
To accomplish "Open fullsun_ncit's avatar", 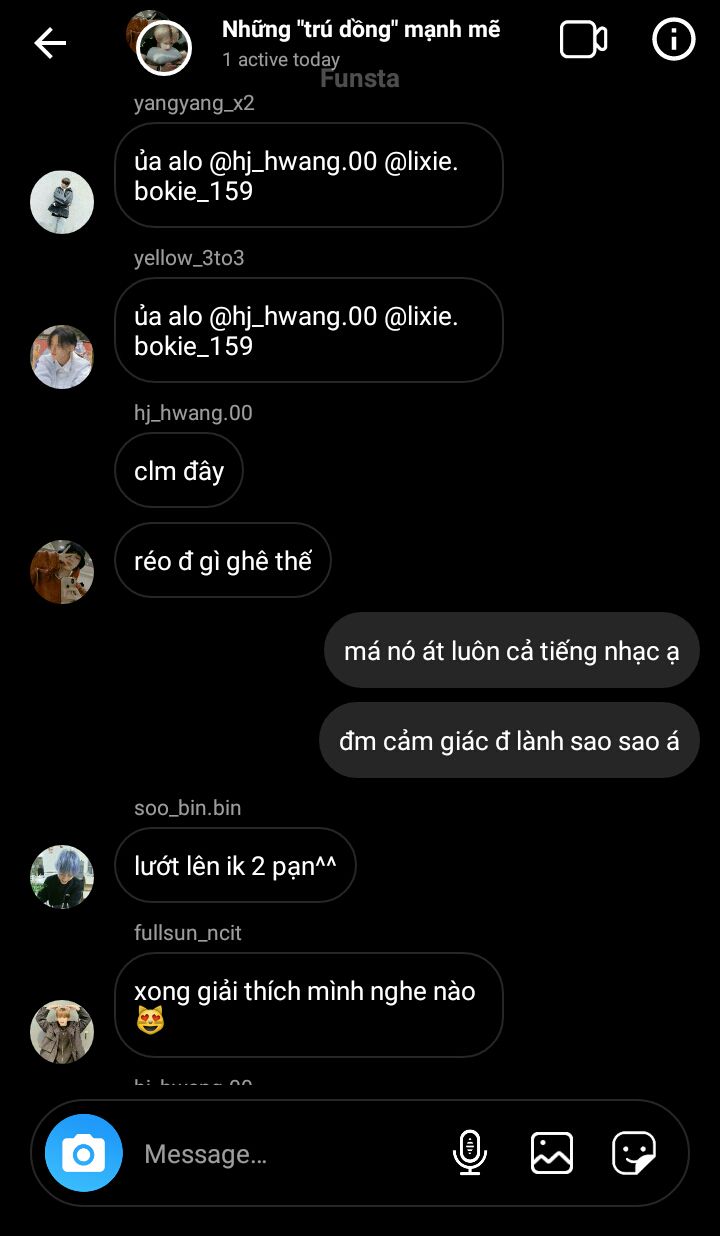I will coord(62,1031).
